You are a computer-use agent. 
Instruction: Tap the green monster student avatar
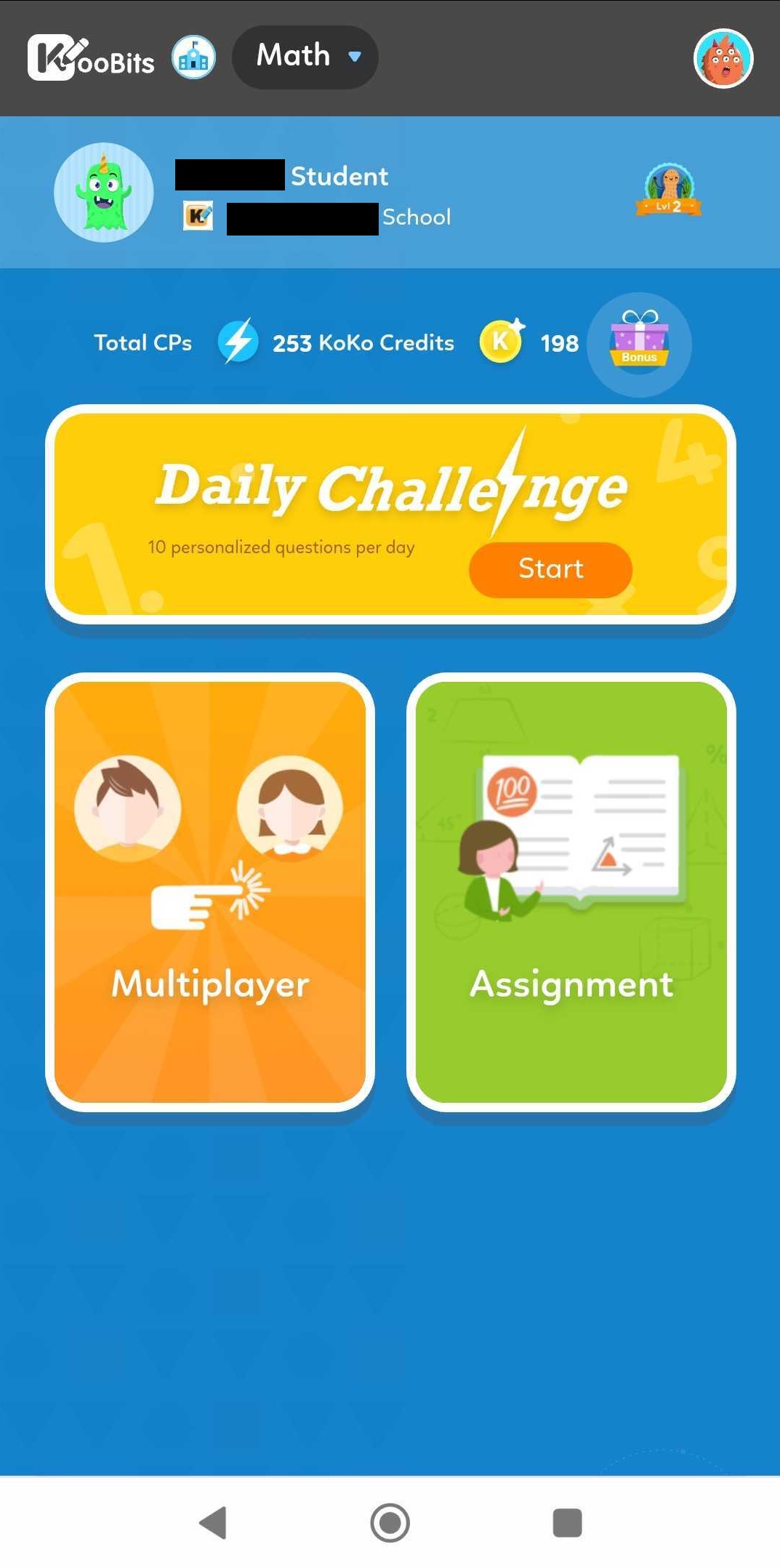(x=104, y=192)
